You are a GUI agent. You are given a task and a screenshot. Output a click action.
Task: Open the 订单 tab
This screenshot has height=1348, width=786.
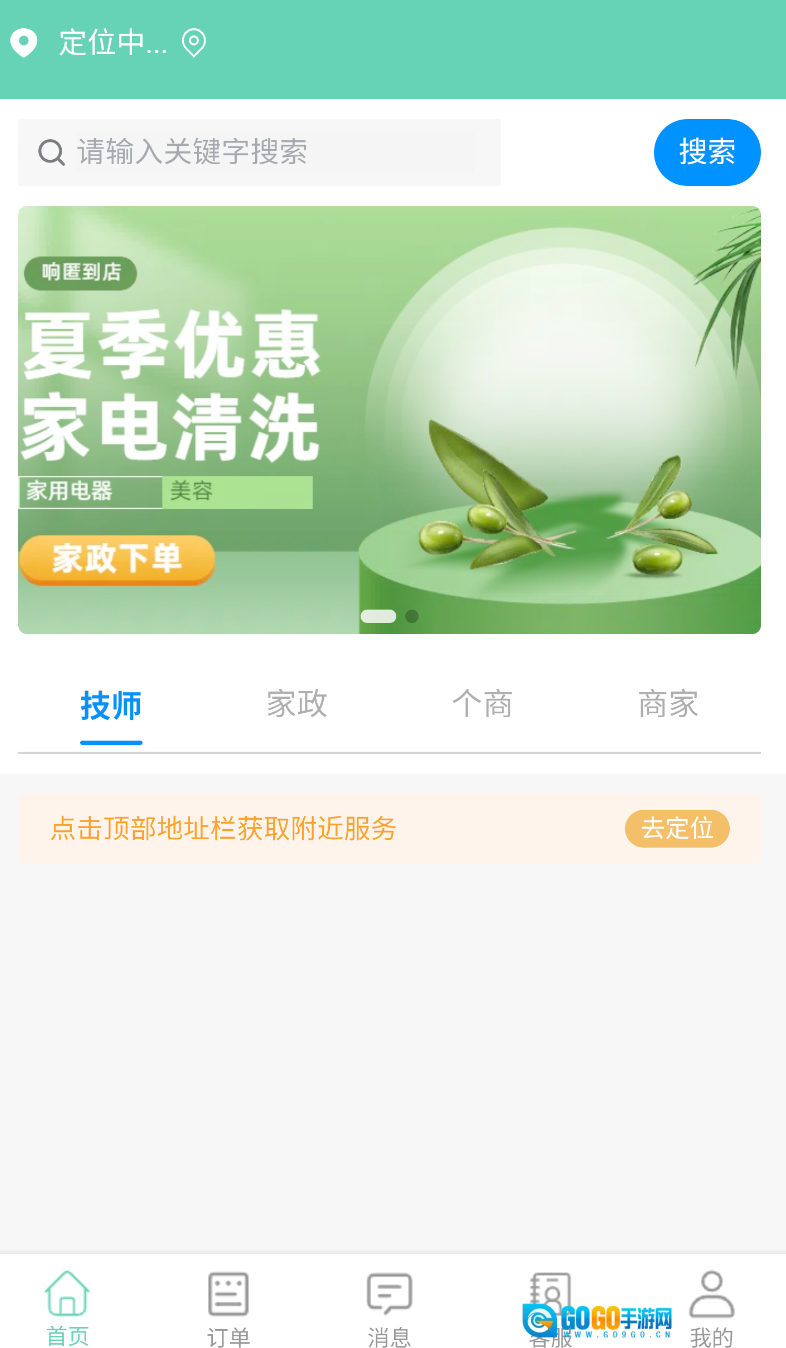click(228, 1308)
